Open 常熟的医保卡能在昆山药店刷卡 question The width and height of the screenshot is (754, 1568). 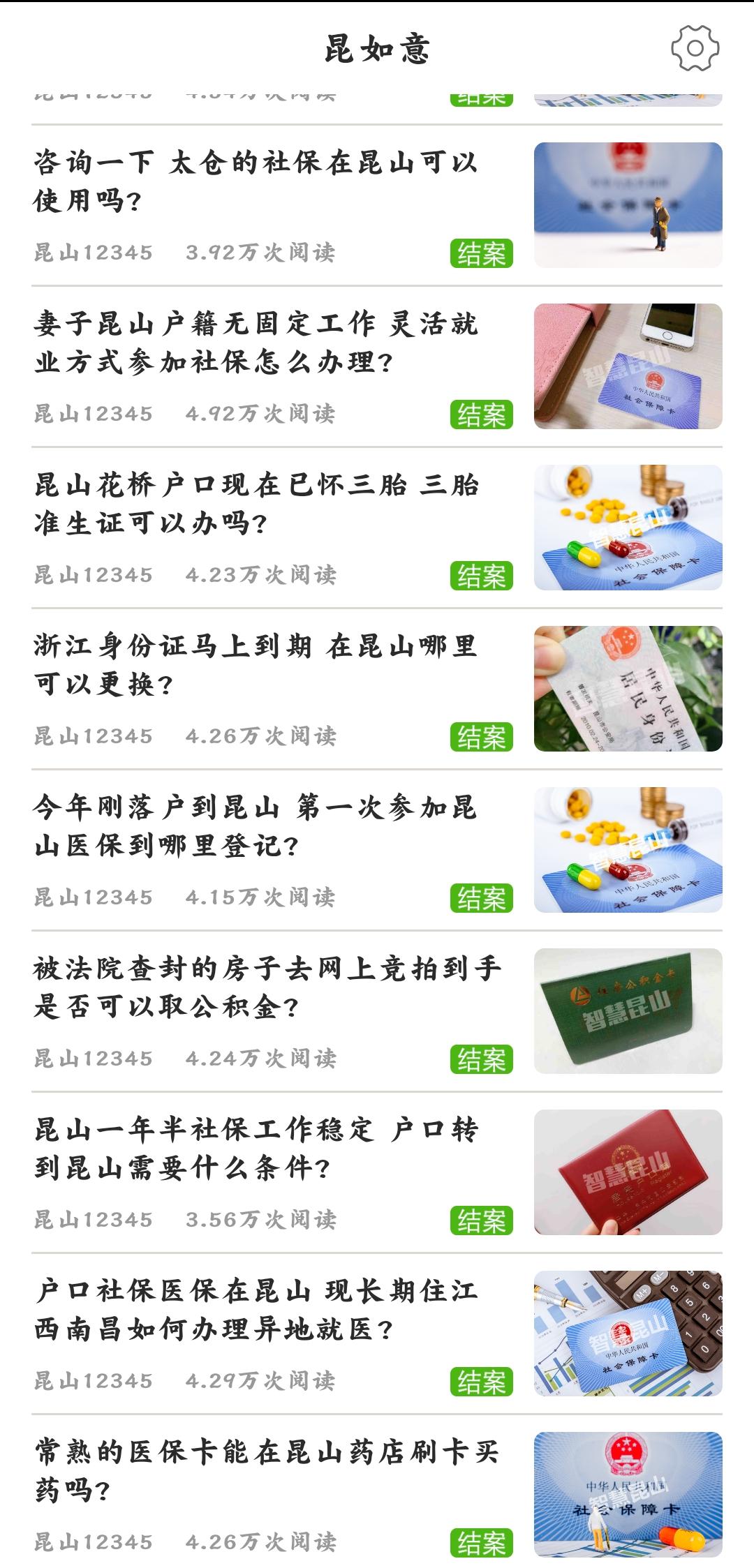click(265, 1471)
